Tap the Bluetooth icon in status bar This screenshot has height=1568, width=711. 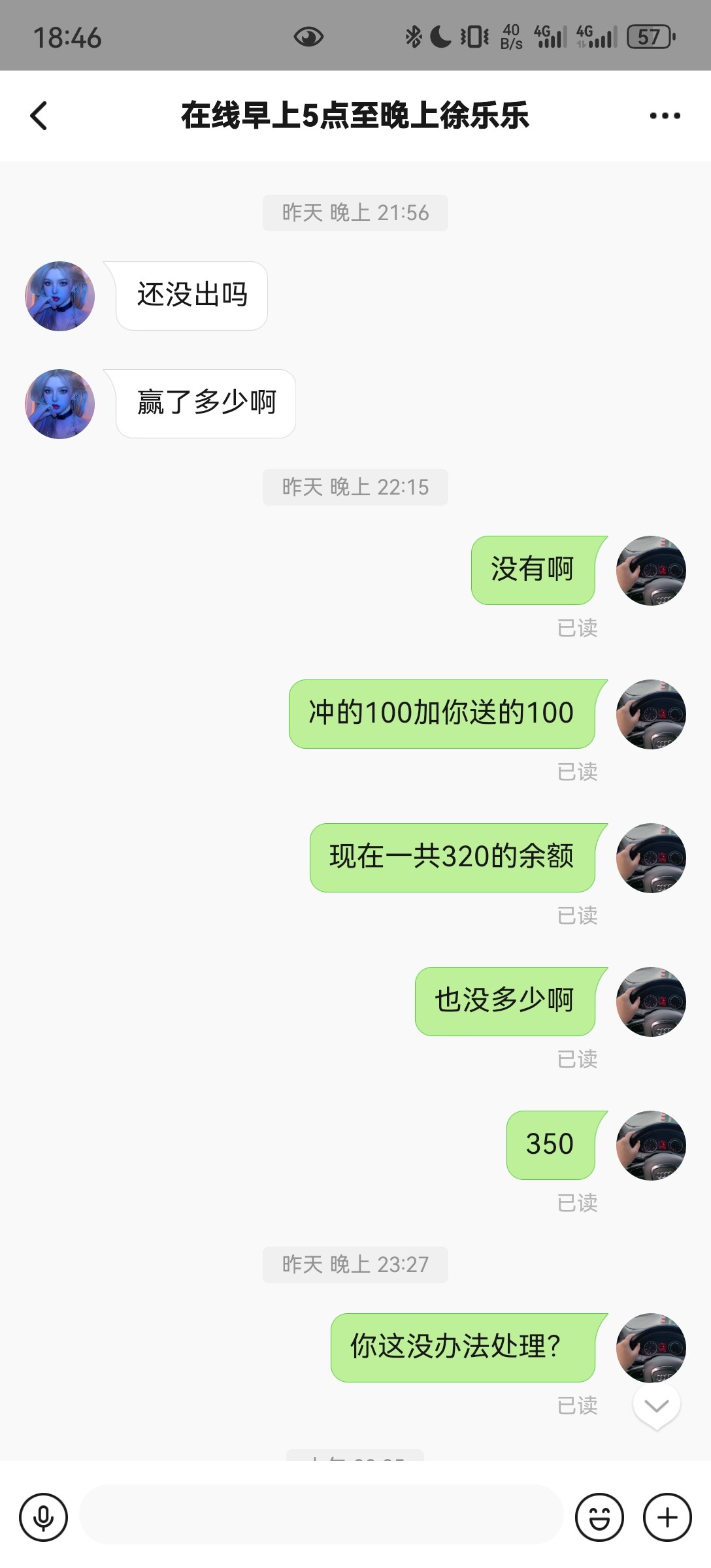pos(412,37)
